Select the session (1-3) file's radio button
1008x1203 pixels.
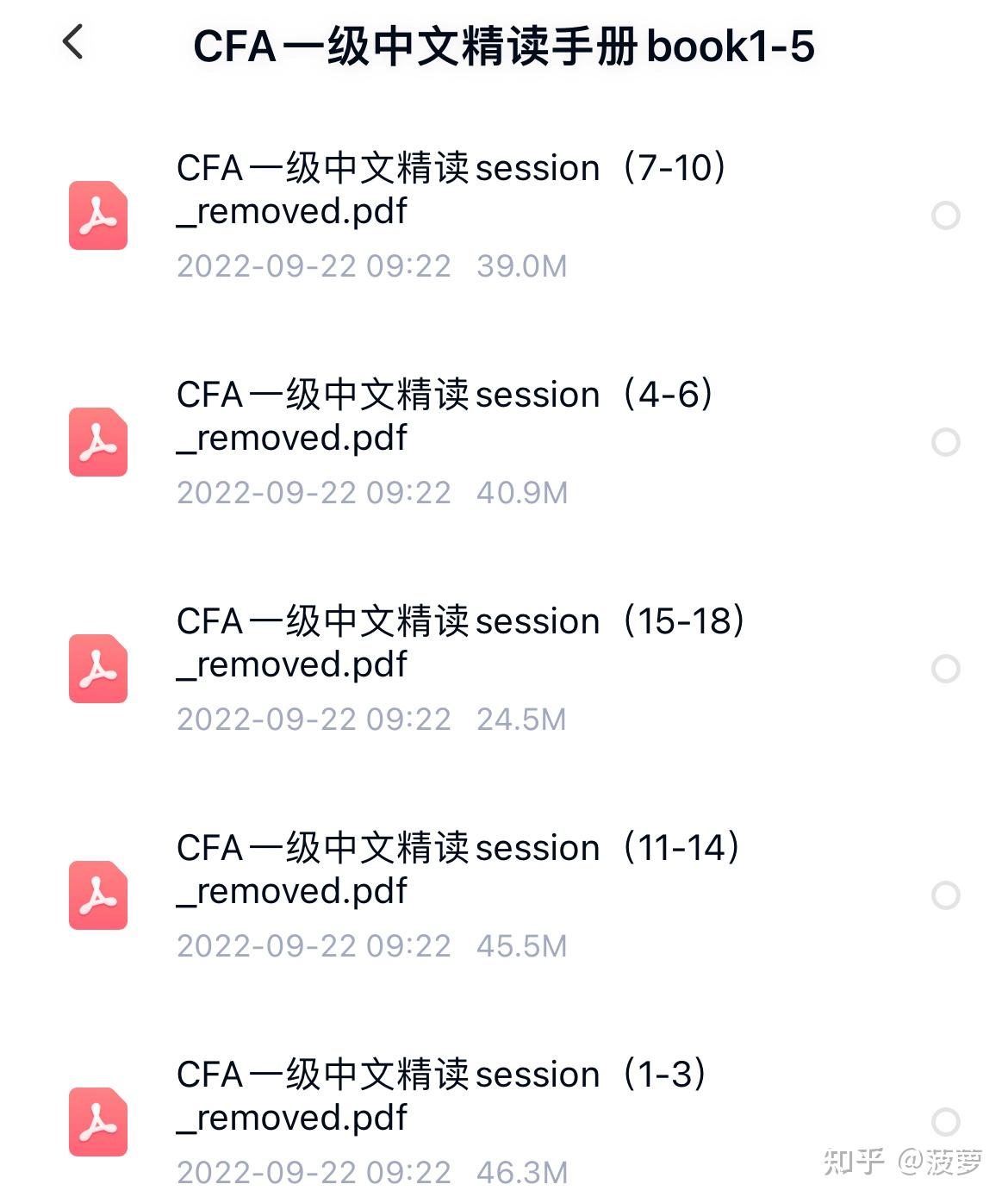946,1121
